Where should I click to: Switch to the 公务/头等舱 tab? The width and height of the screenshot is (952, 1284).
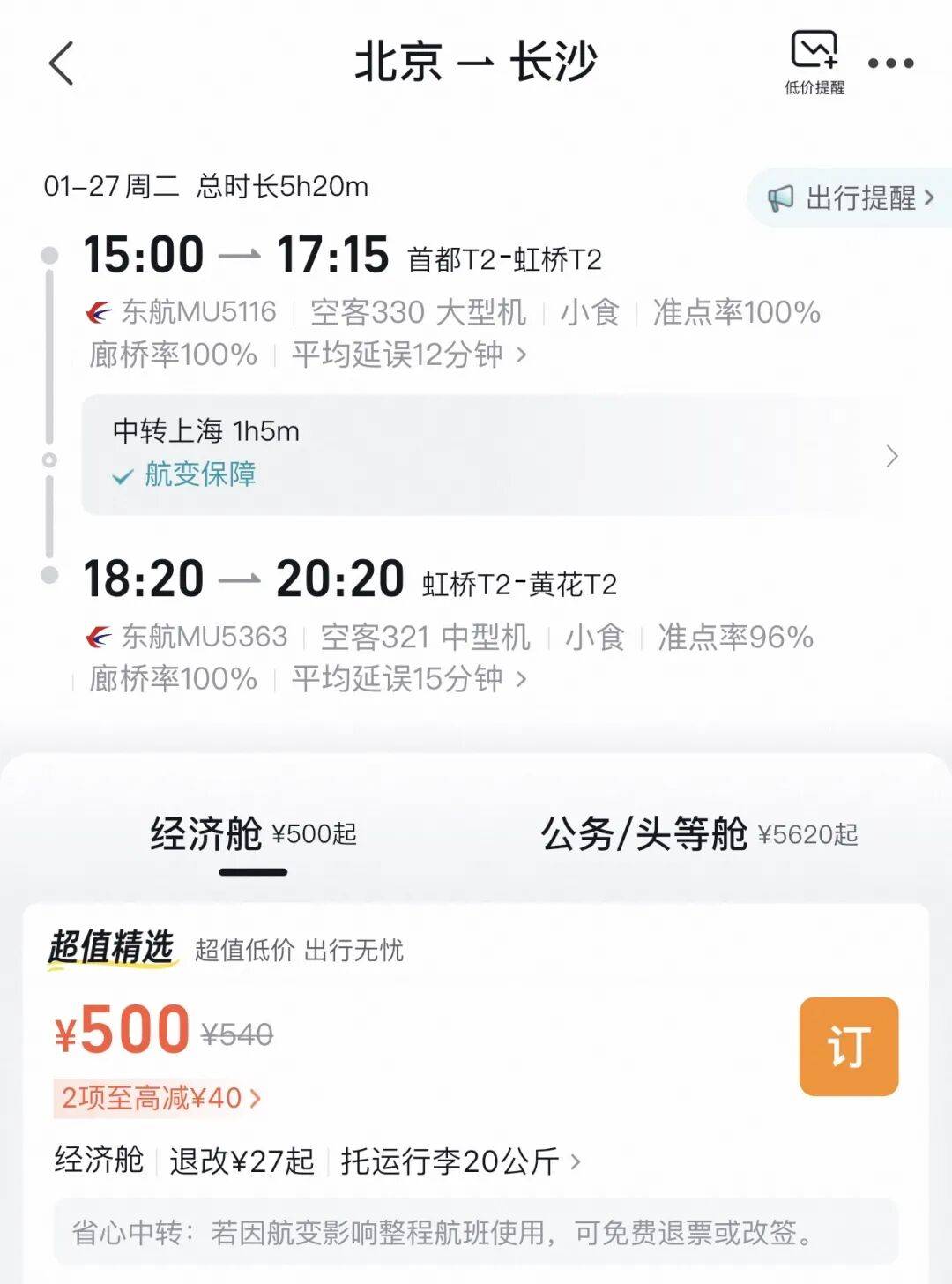coord(698,835)
